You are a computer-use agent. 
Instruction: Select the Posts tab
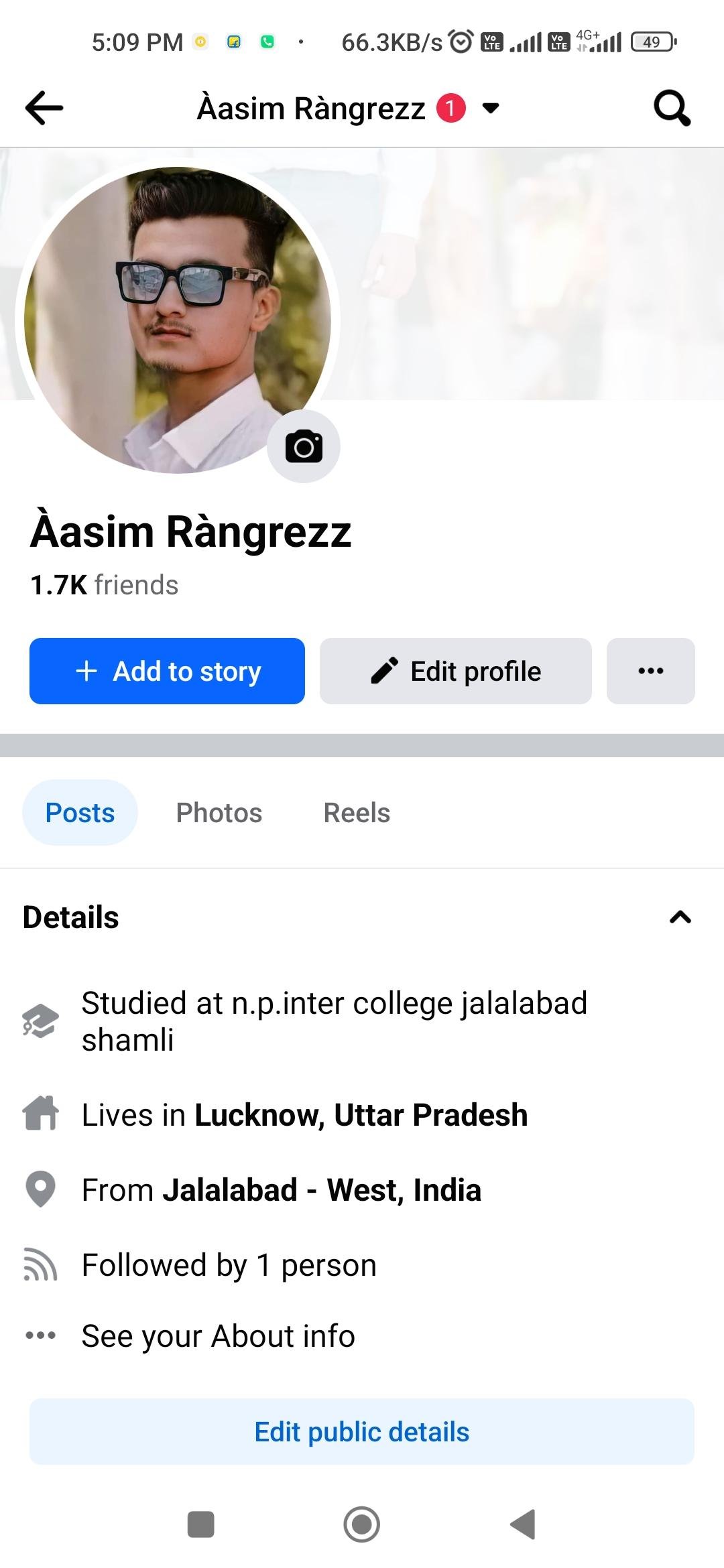point(80,813)
